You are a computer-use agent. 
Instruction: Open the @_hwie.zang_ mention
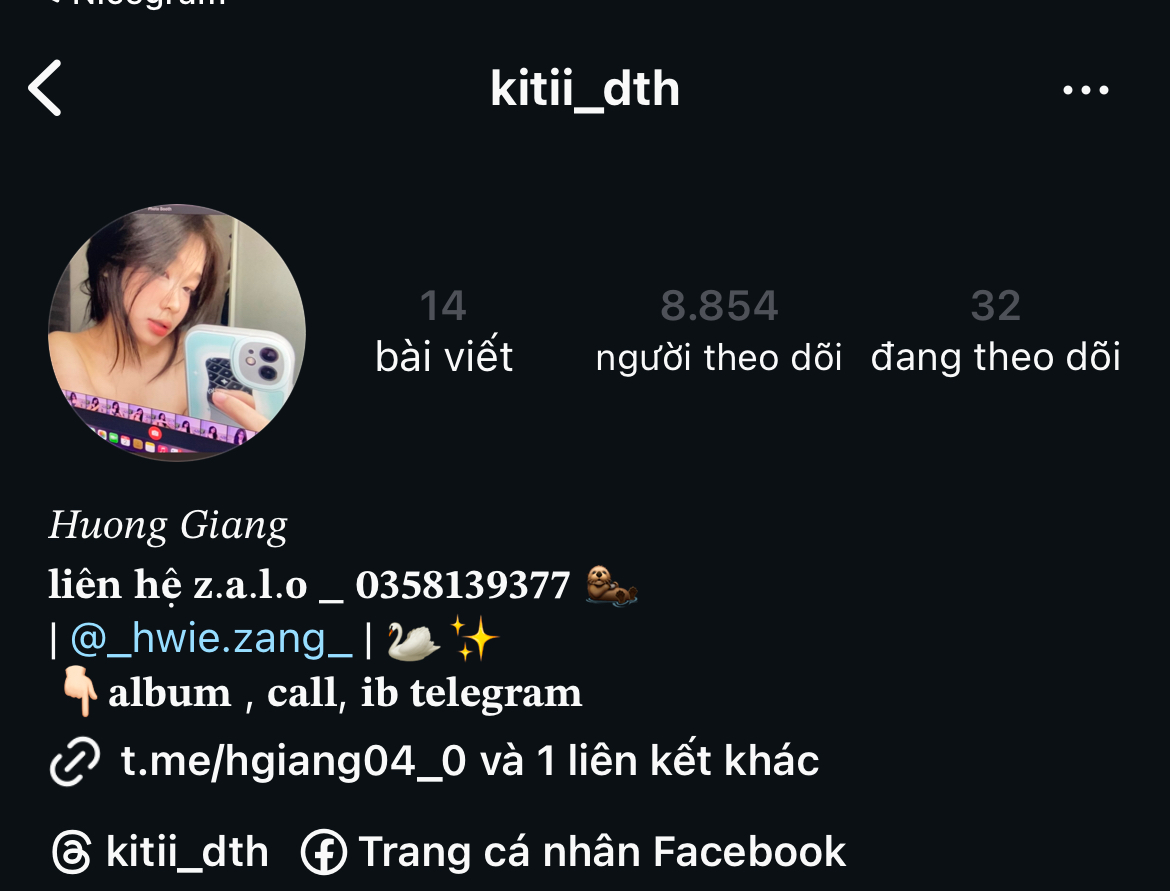(211, 638)
